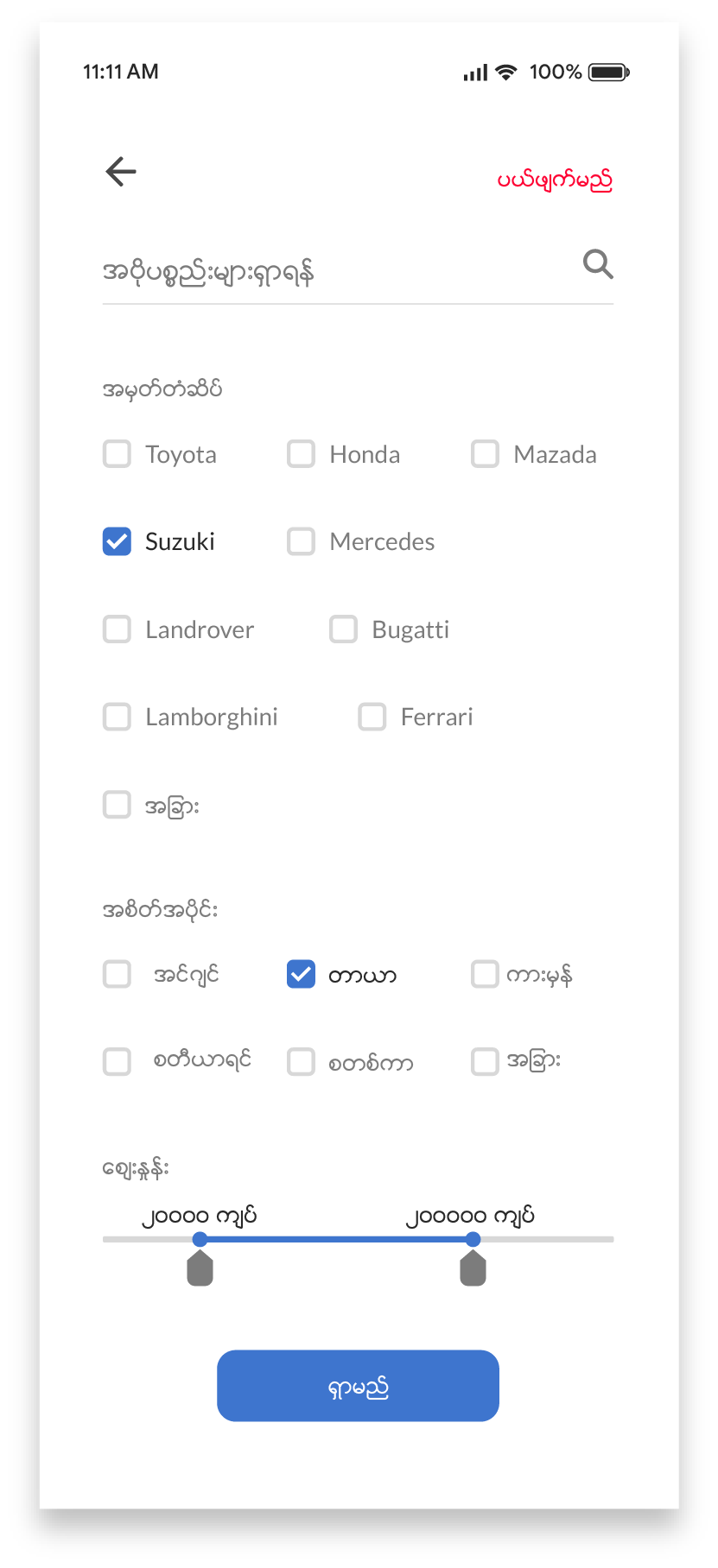Check the Toyota checkbox
Image resolution: width=718 pixels, height=1568 pixels.
tap(117, 453)
